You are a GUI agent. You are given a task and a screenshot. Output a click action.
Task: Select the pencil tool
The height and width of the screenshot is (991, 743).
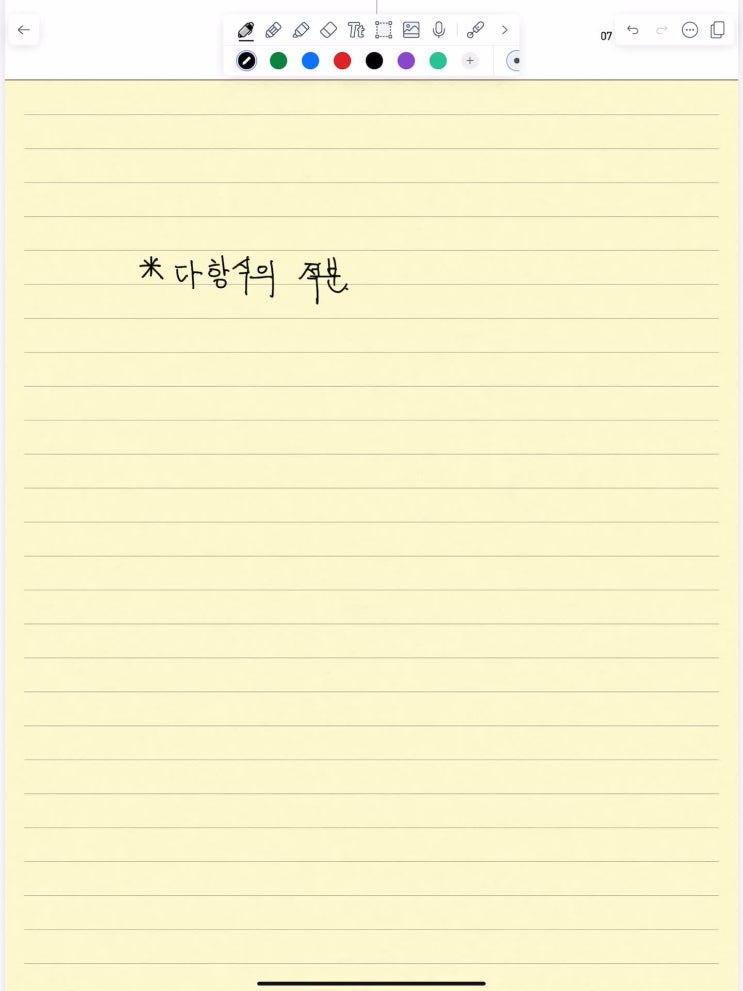coord(273,30)
